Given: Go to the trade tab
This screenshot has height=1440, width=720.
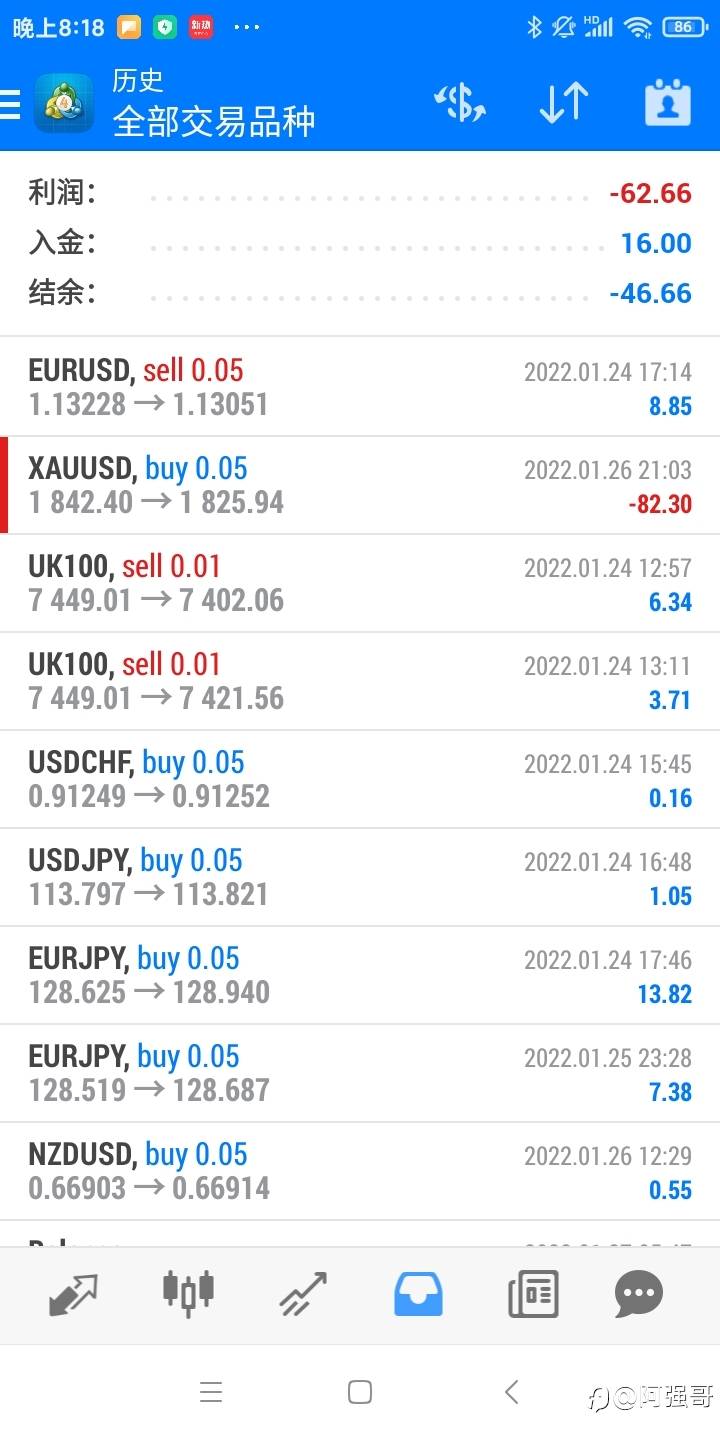Looking at the screenshot, I should (x=303, y=1294).
